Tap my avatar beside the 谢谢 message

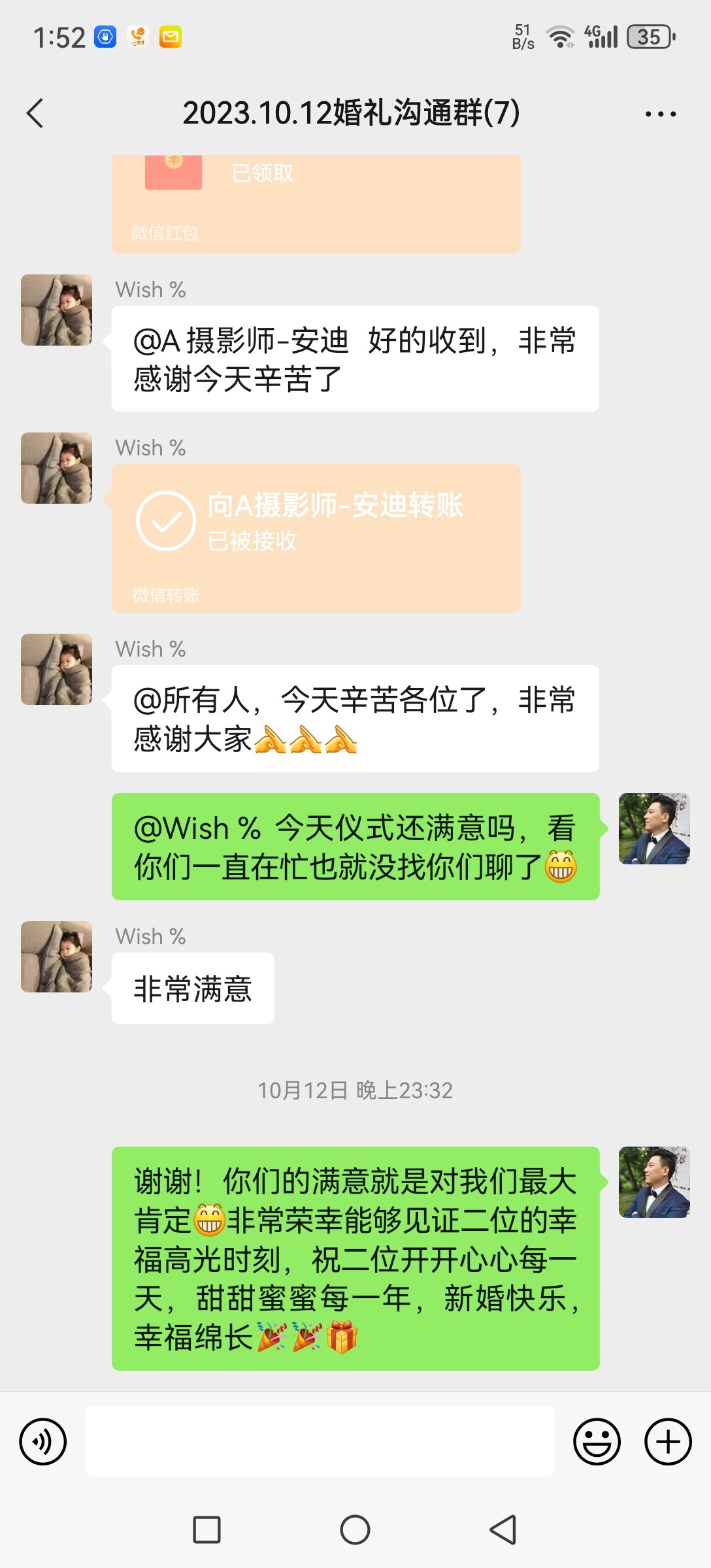654,1182
